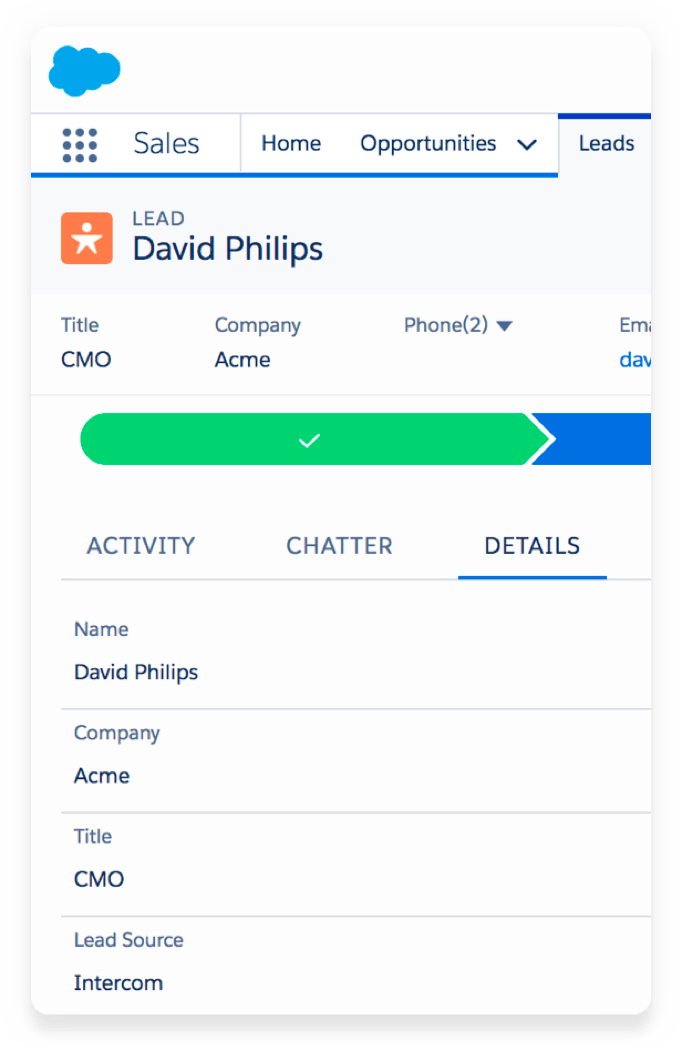Go to the Home tab
This screenshot has height=1050, width=682.
click(291, 144)
